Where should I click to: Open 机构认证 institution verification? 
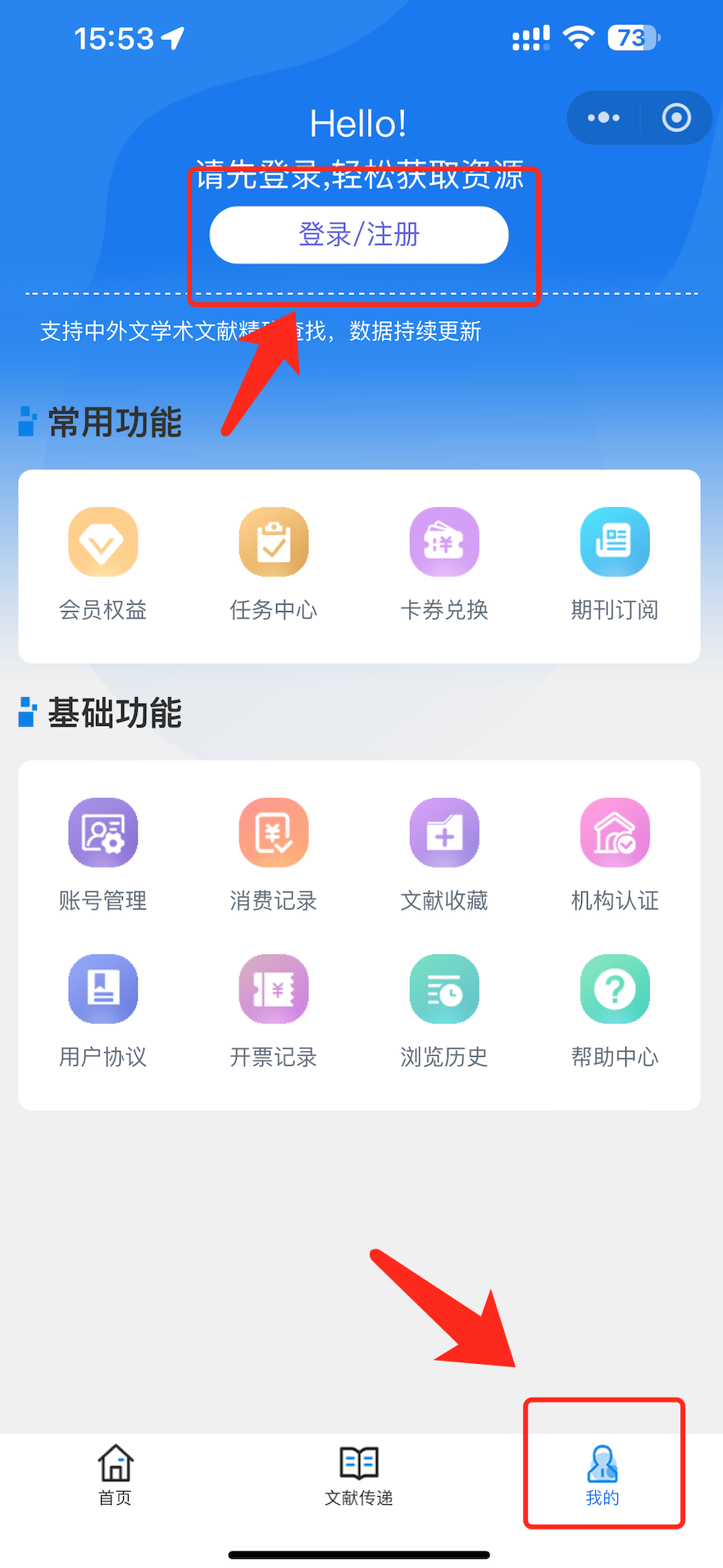tap(615, 854)
